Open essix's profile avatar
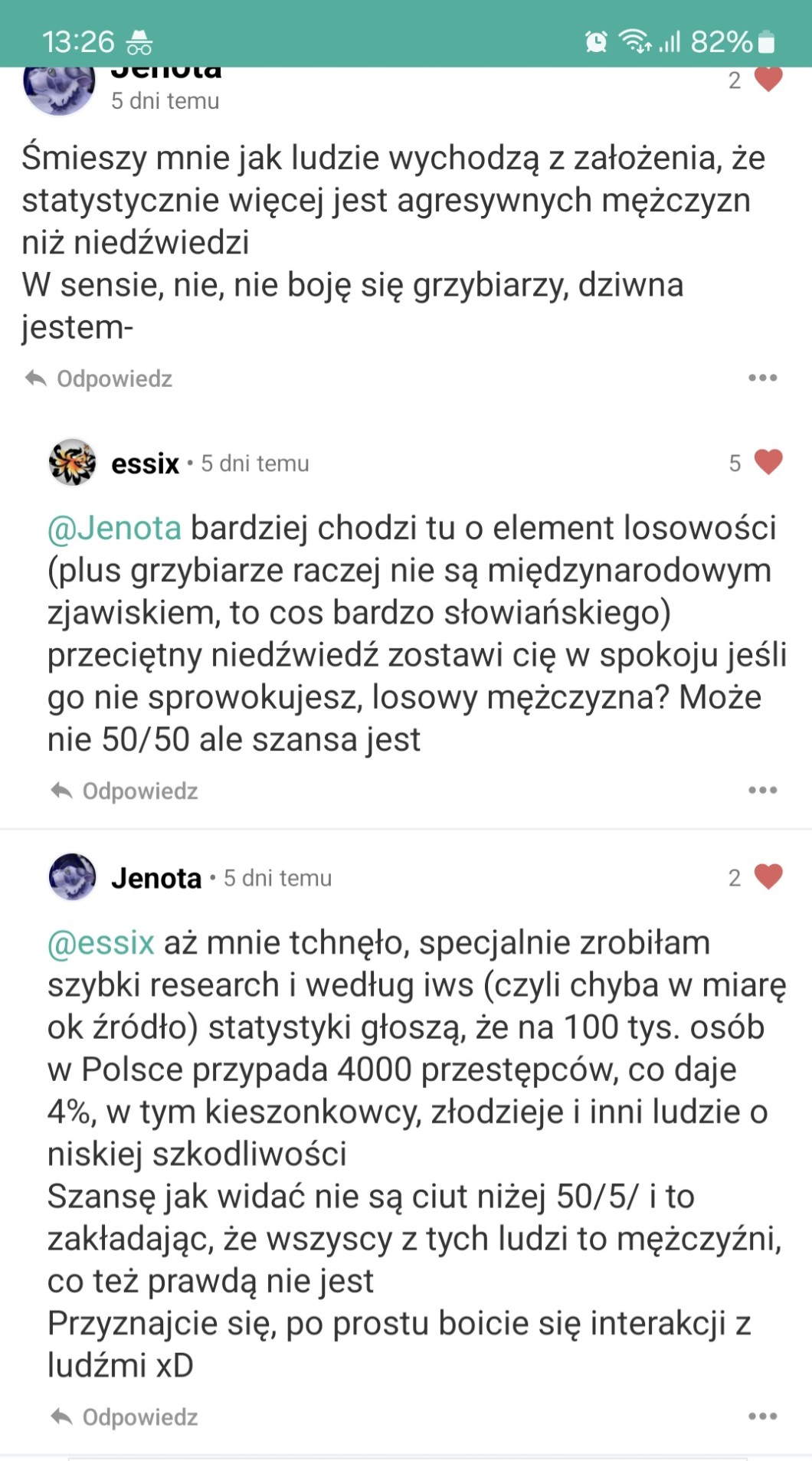This screenshot has width=812, height=1461. click(x=72, y=462)
